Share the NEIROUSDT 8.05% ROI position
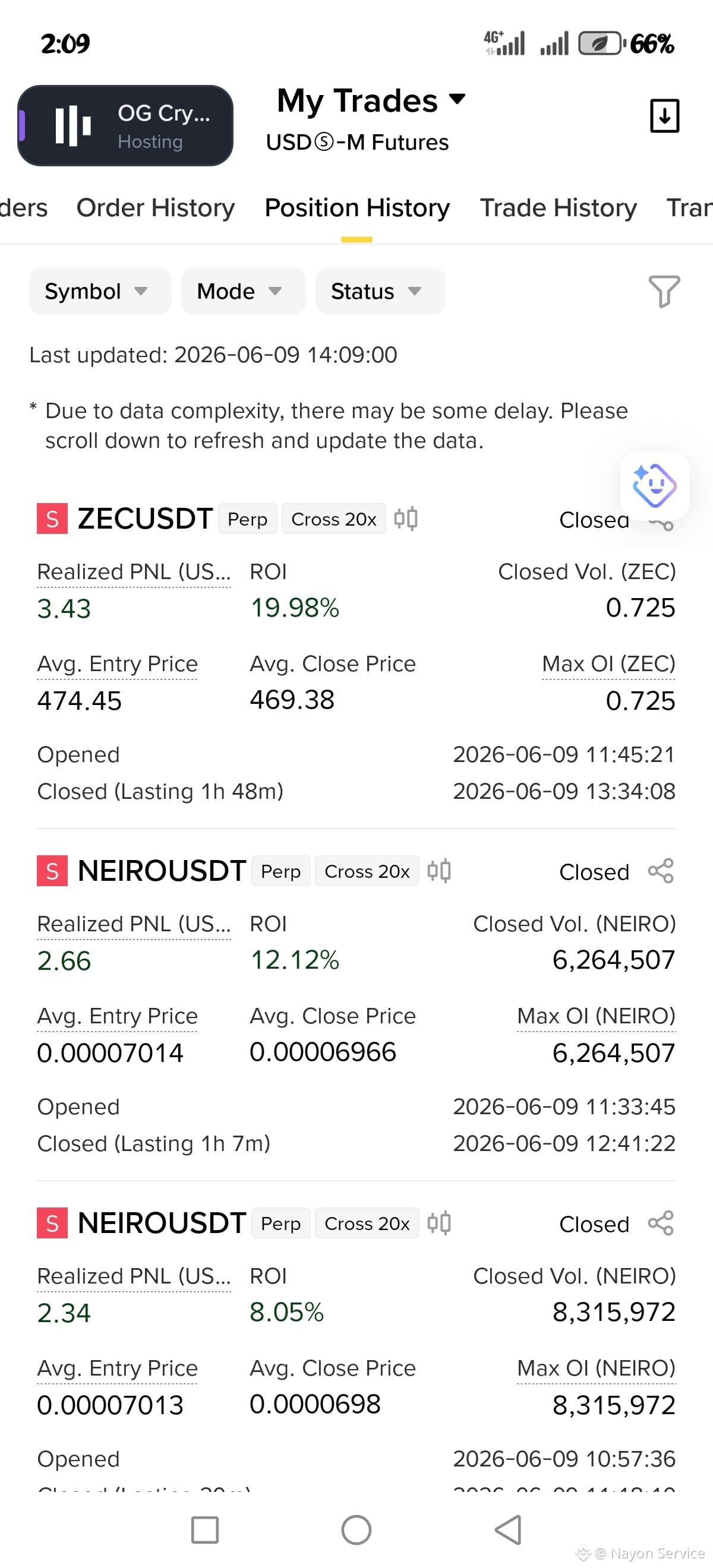The width and height of the screenshot is (713, 1568). tap(661, 1224)
